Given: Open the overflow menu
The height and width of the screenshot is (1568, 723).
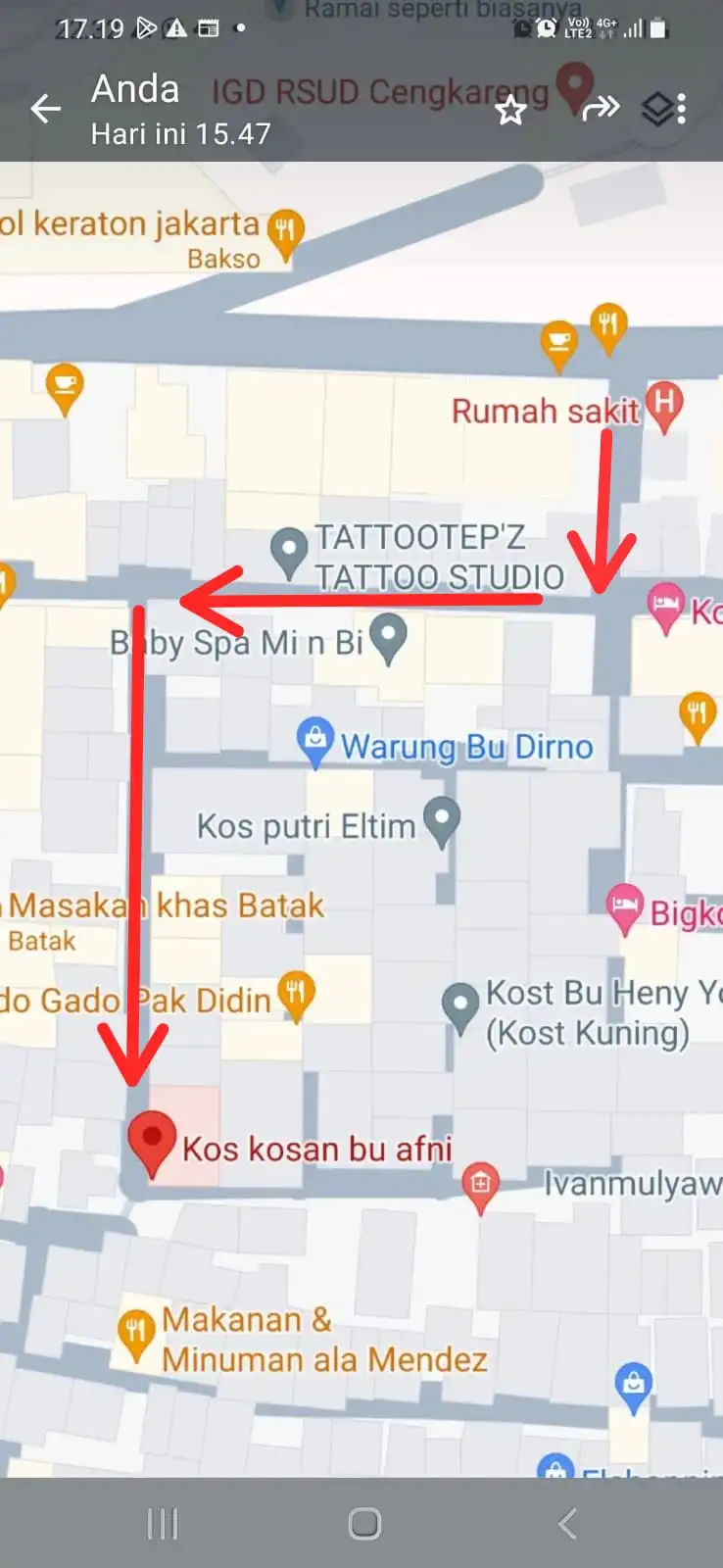Looking at the screenshot, I should (681, 109).
